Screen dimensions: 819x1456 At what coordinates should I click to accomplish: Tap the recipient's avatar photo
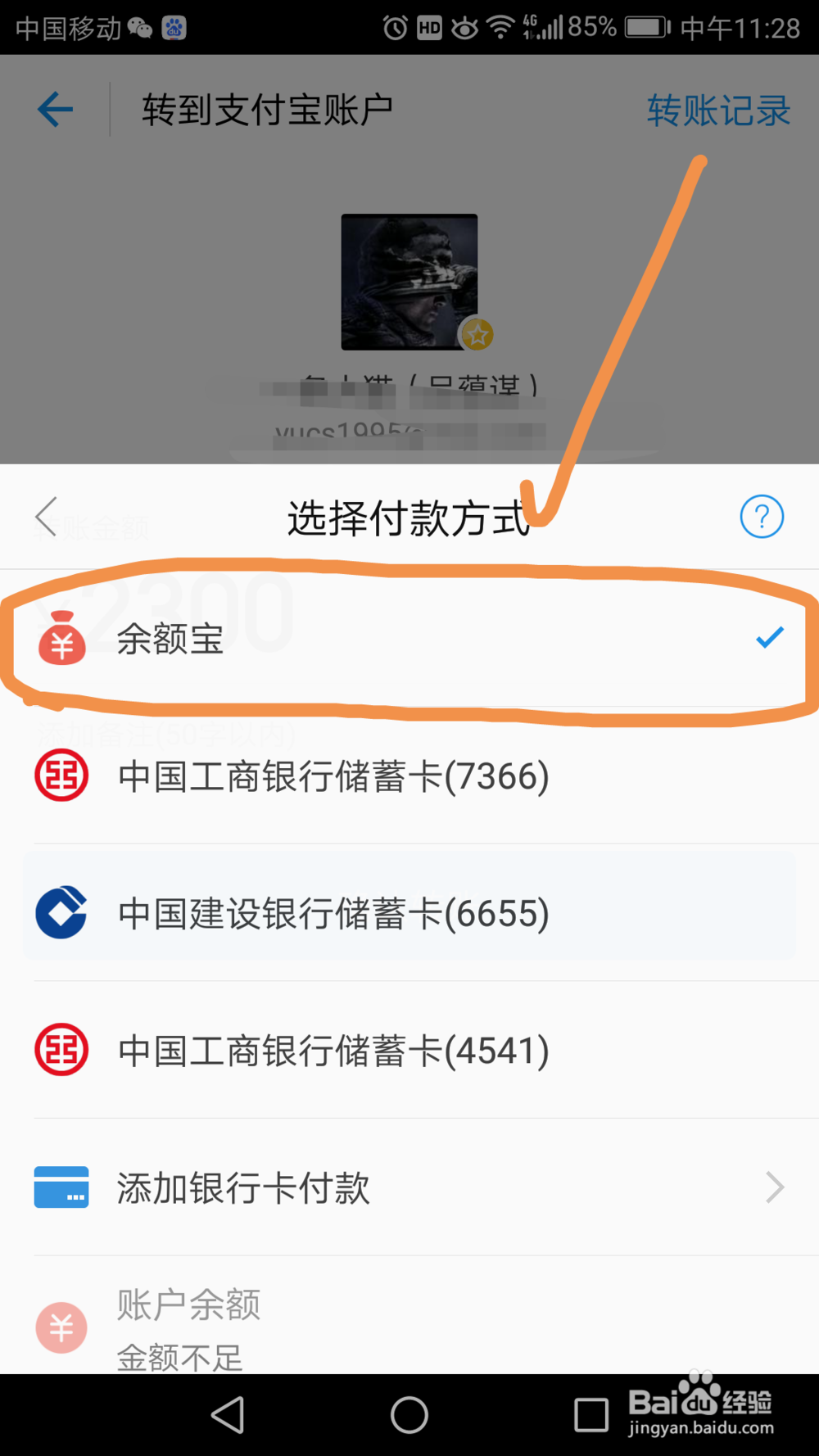[x=409, y=282]
